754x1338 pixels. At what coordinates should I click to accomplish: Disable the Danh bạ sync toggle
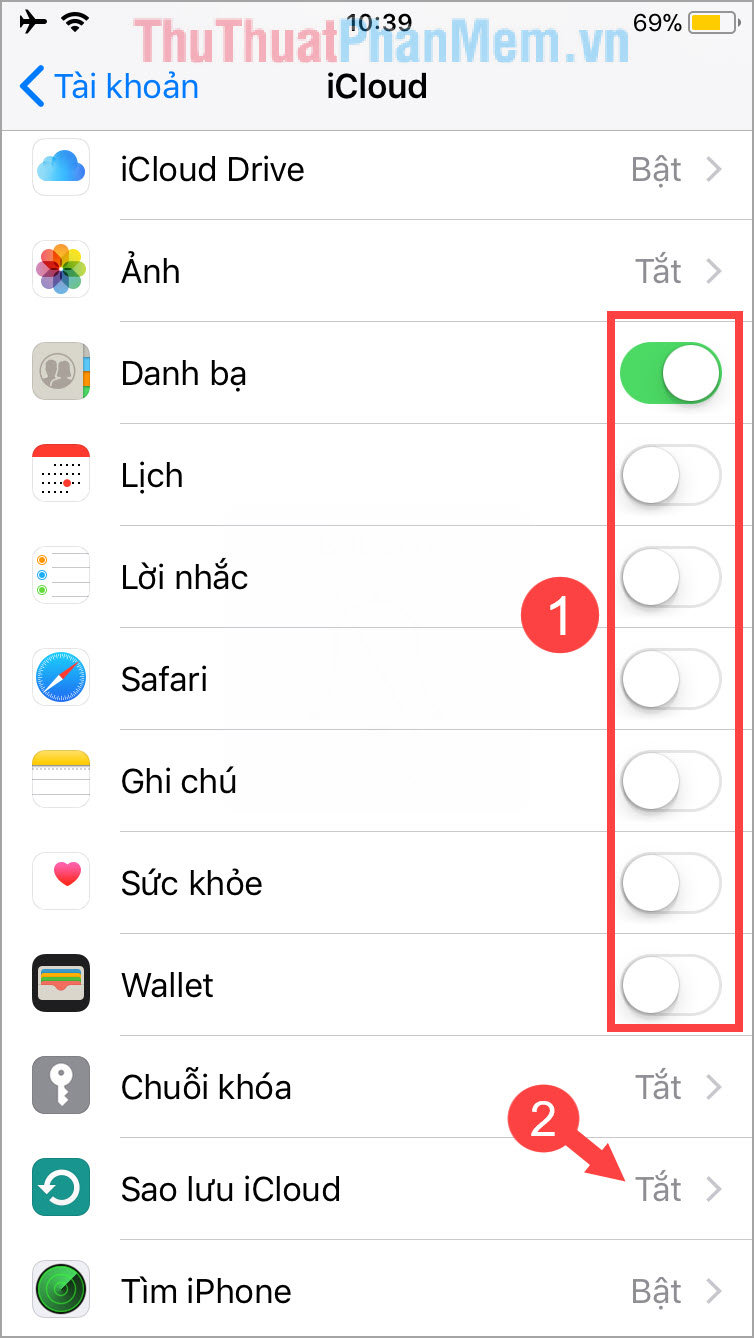[x=670, y=372]
